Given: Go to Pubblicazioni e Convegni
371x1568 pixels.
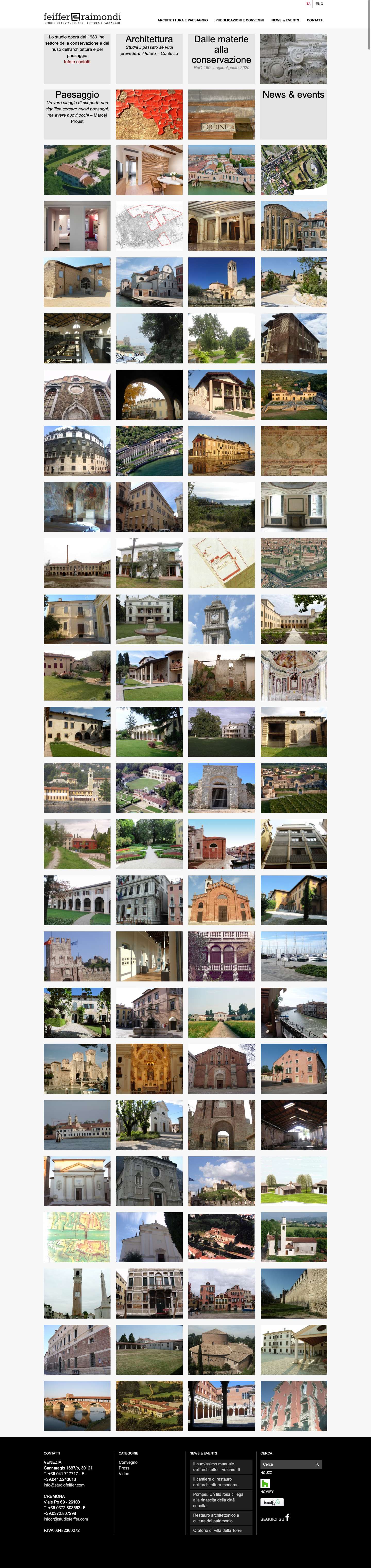Looking at the screenshot, I should [239, 20].
